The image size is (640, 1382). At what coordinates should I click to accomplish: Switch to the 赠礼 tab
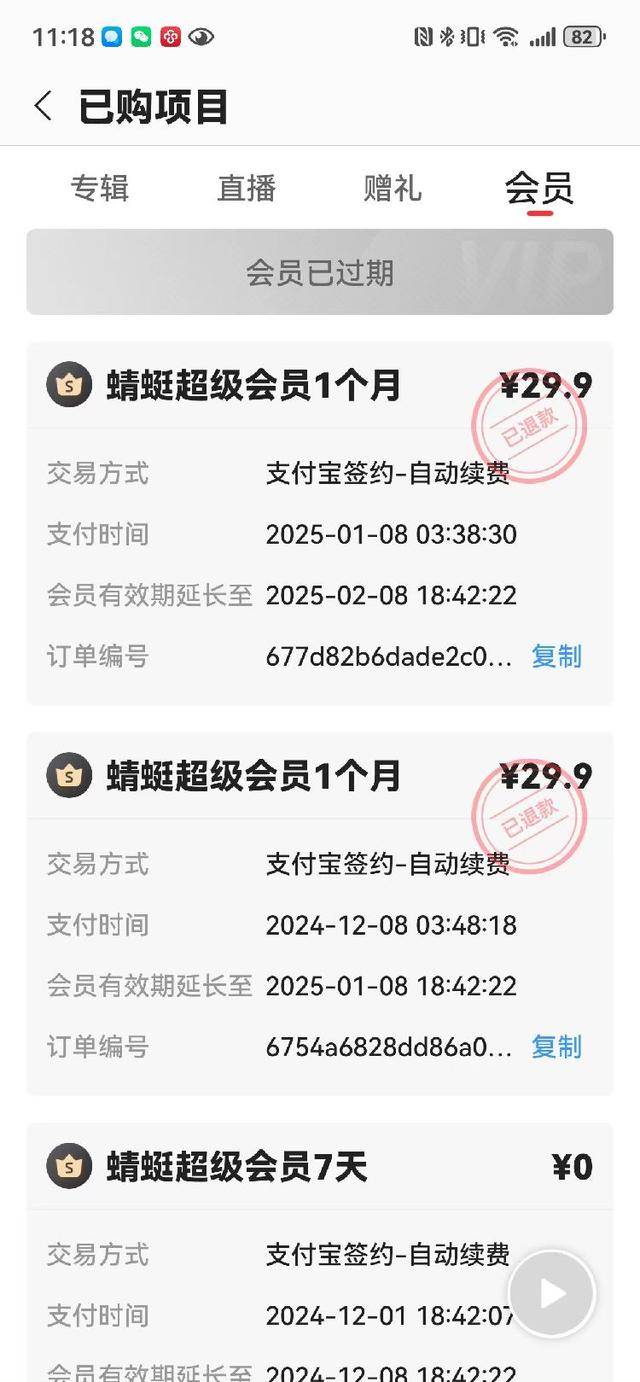click(392, 188)
